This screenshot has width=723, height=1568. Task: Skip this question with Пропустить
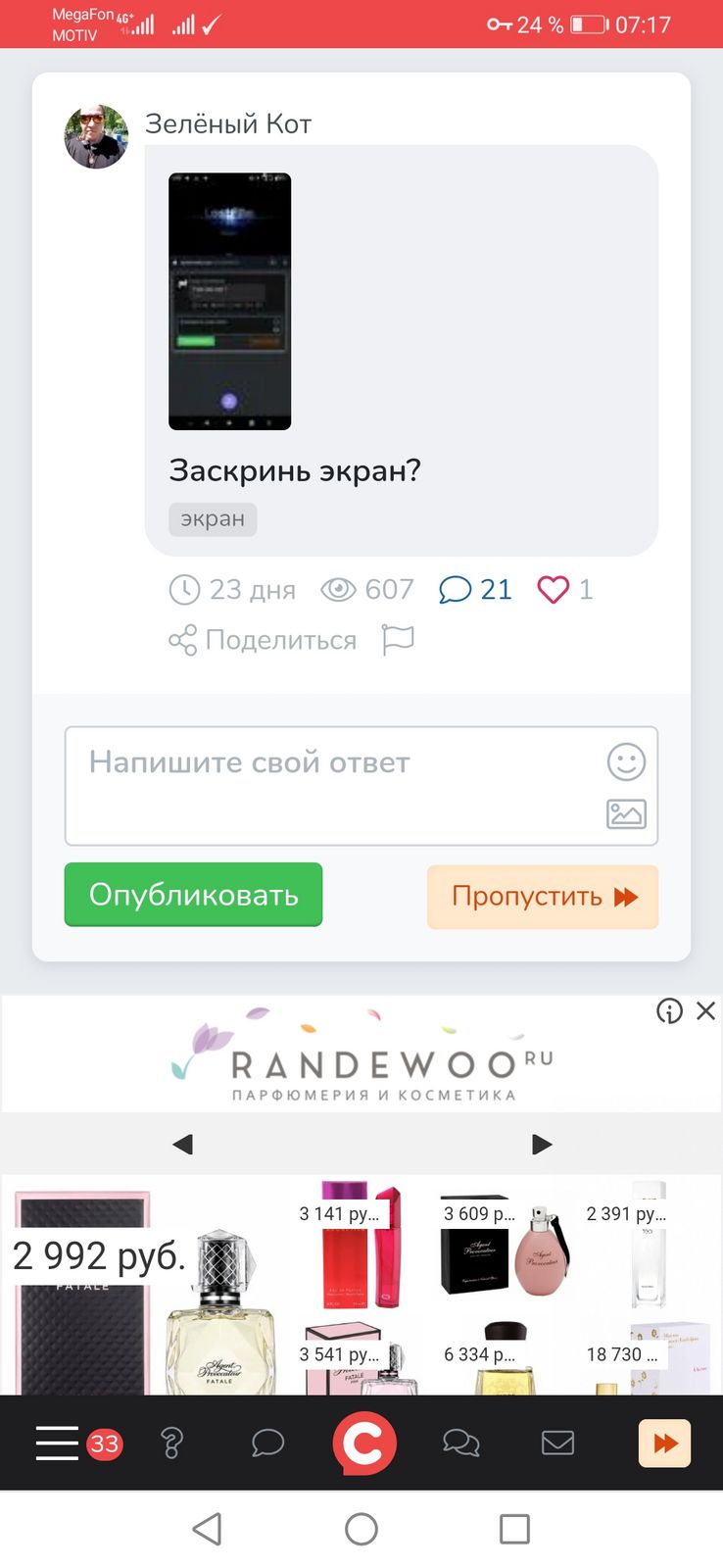[x=543, y=897]
